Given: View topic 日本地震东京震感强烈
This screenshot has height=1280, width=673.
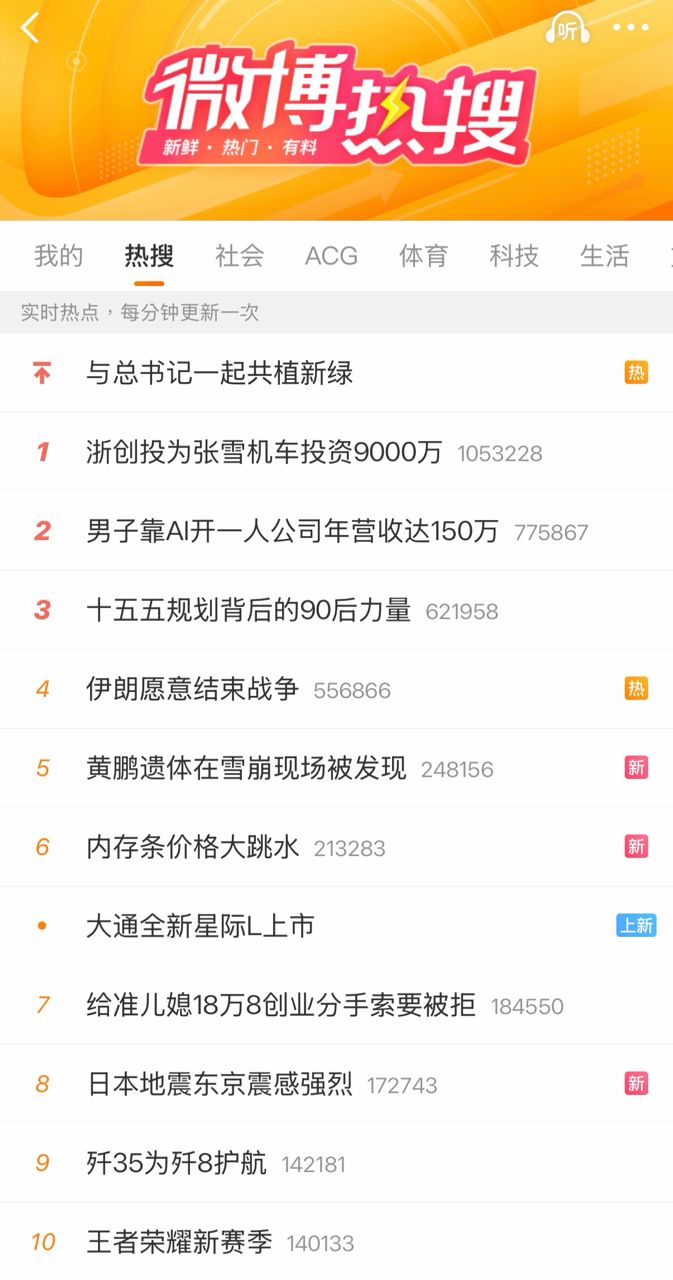Looking at the screenshot, I should coord(220,1084).
